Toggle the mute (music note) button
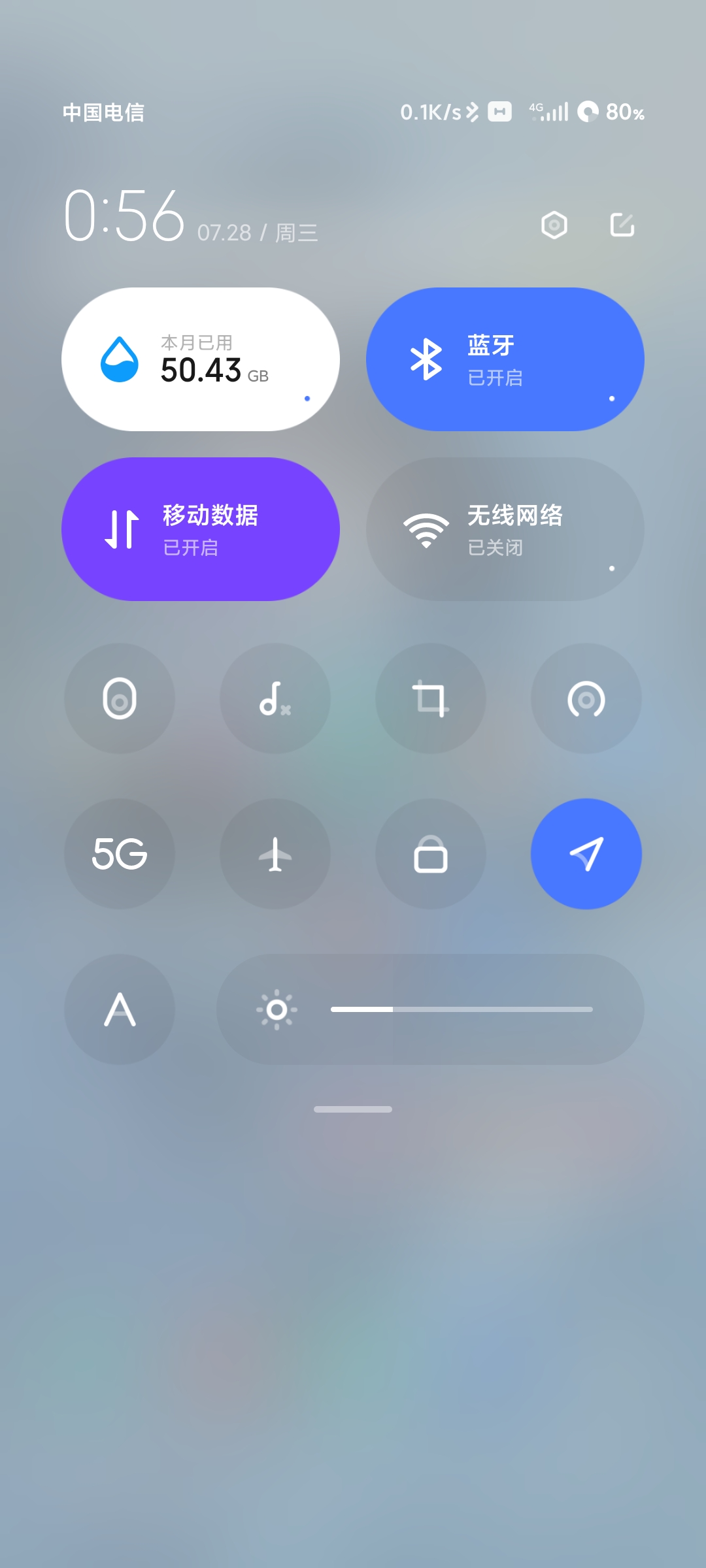The height and width of the screenshot is (1568, 706). (x=275, y=698)
